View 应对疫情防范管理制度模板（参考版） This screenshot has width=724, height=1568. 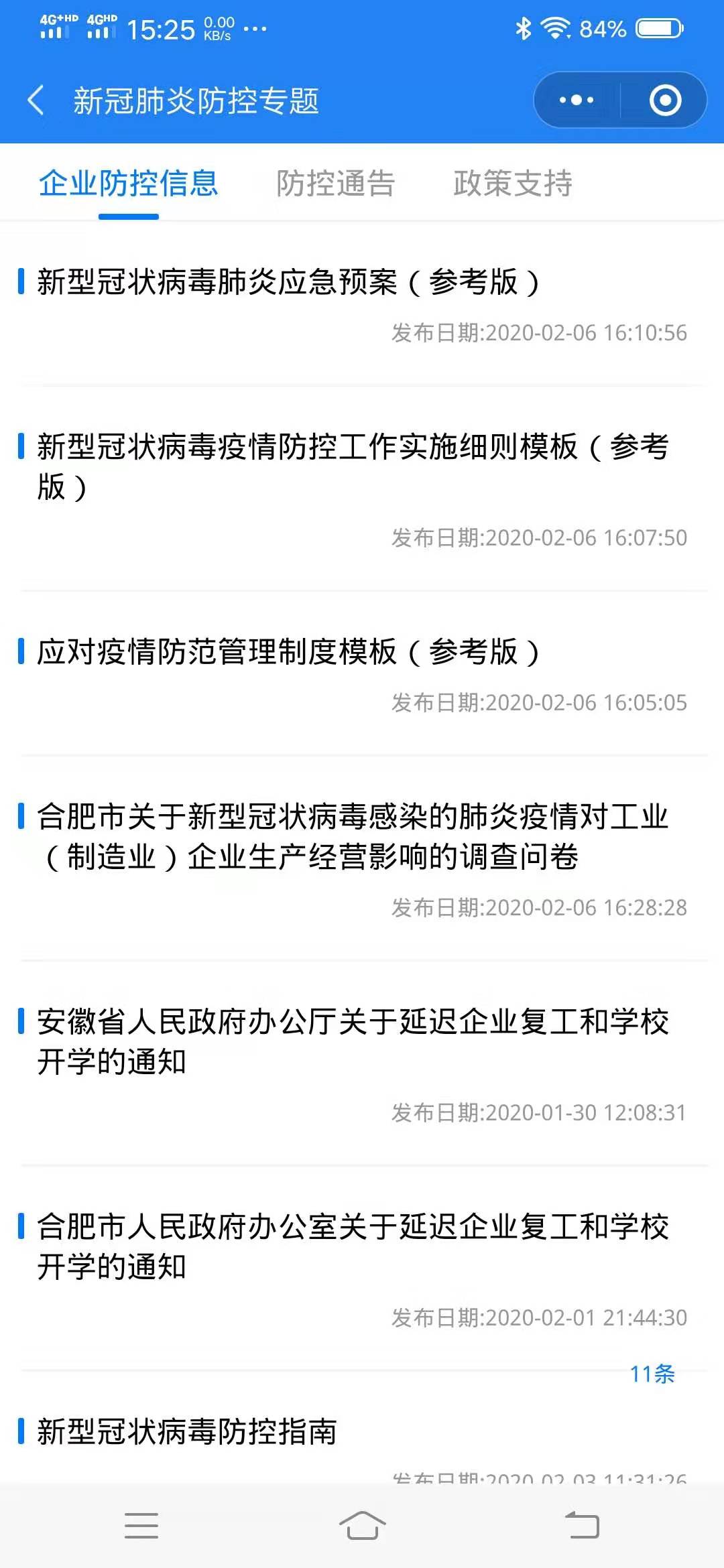coord(288,652)
